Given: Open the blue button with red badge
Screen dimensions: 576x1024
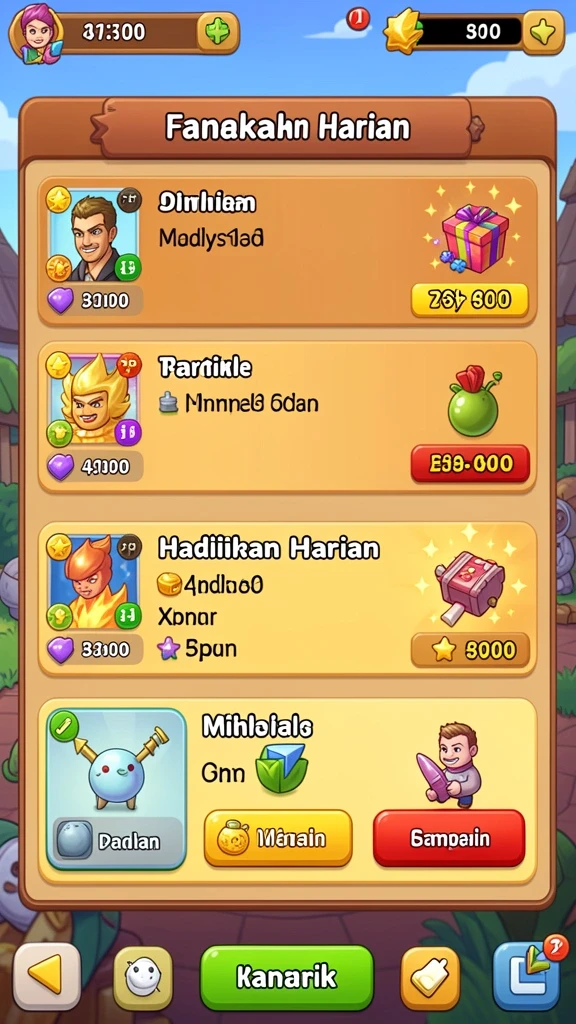Looking at the screenshot, I should pyautogui.click(x=527, y=976).
